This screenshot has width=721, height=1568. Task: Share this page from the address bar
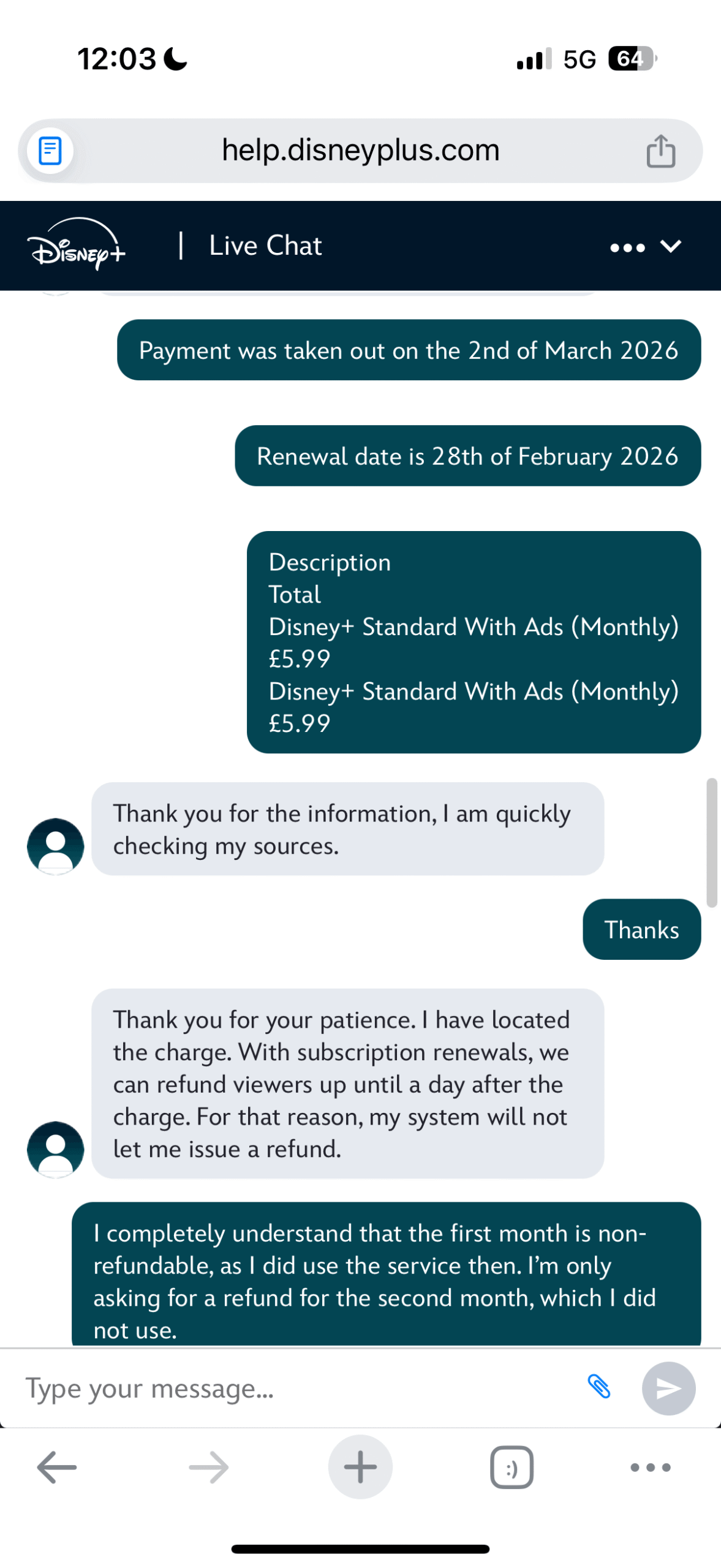[660, 151]
